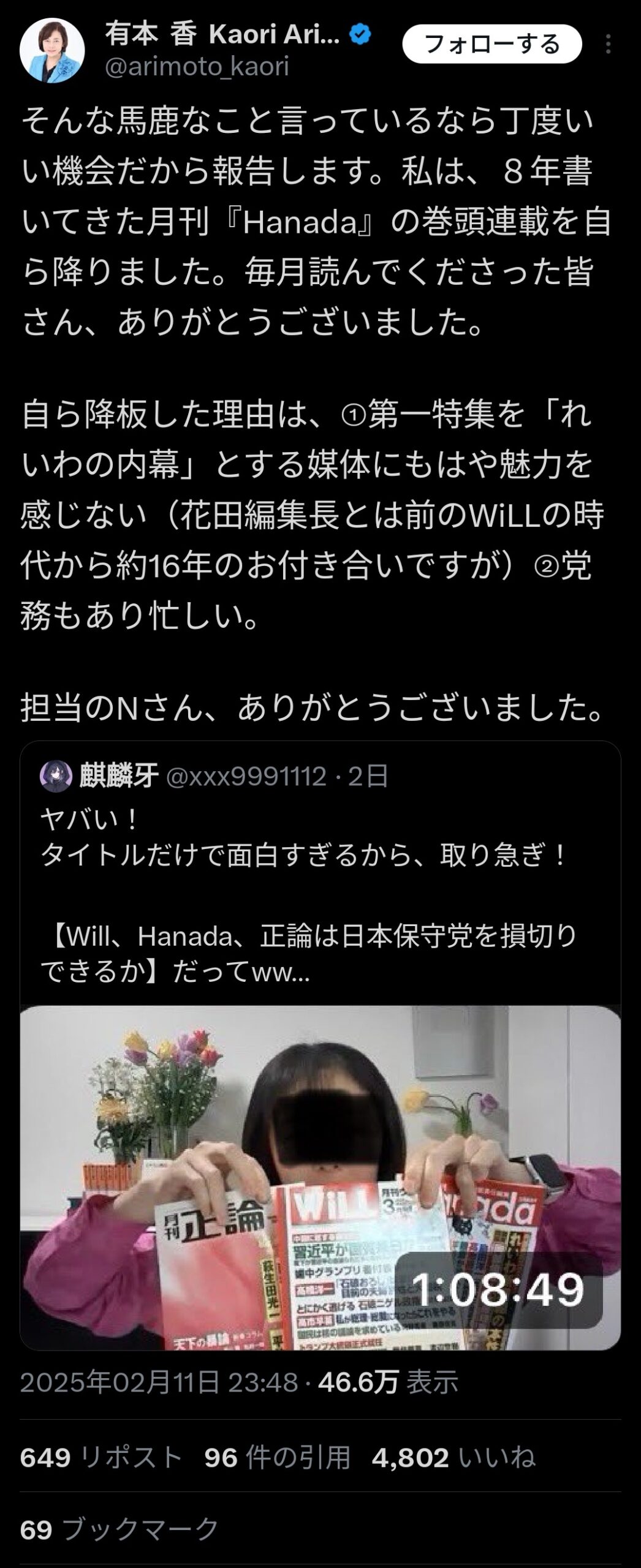Screen dimensions: 641x1568
Task: View the 4,802 いいね list
Action: [453, 1457]
